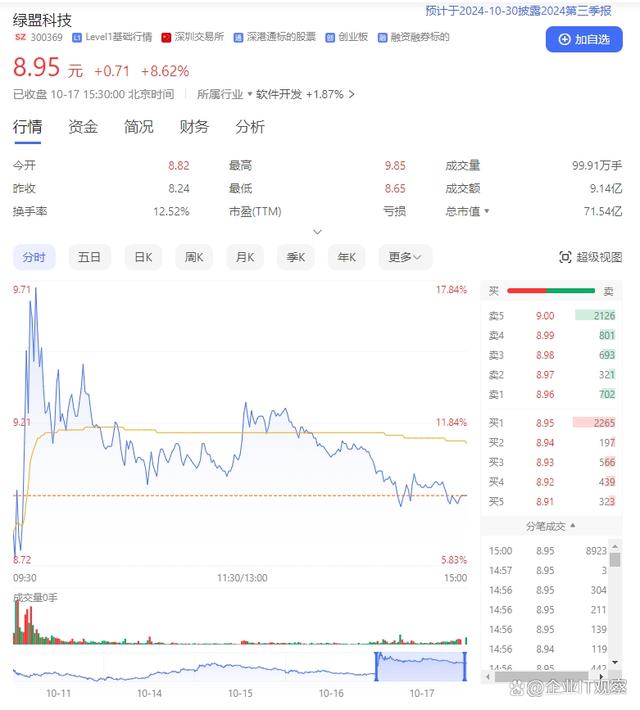Show the 五日 chart
Screen dimensions: 640x710
(x=89, y=257)
